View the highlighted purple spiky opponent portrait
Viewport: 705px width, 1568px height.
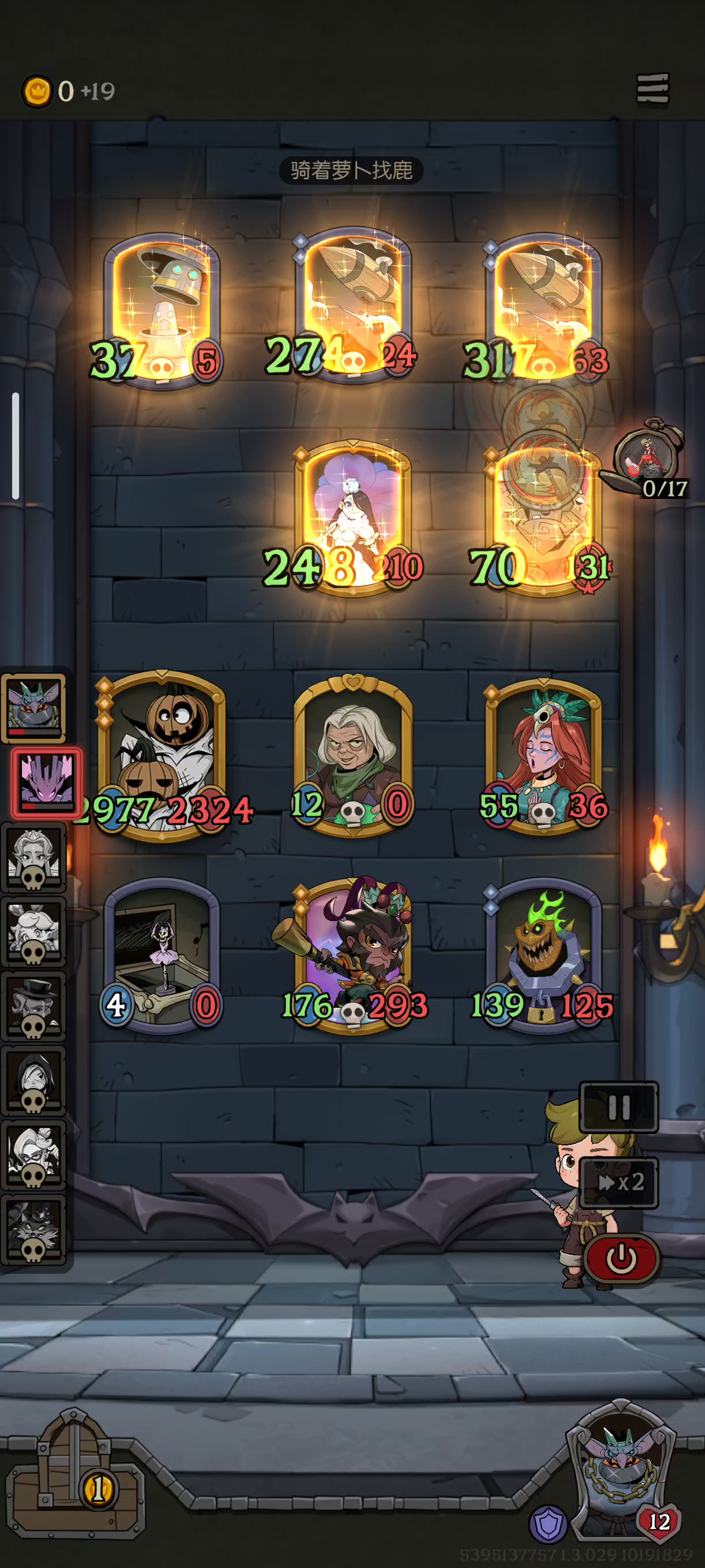(x=46, y=782)
